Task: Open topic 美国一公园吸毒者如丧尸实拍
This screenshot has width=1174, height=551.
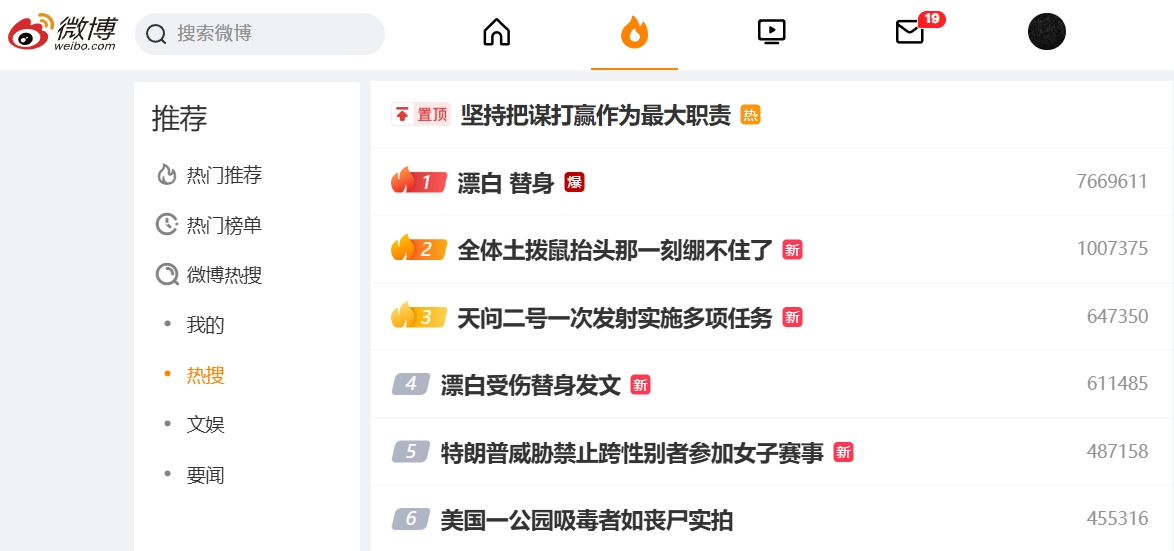Action: coord(586,520)
